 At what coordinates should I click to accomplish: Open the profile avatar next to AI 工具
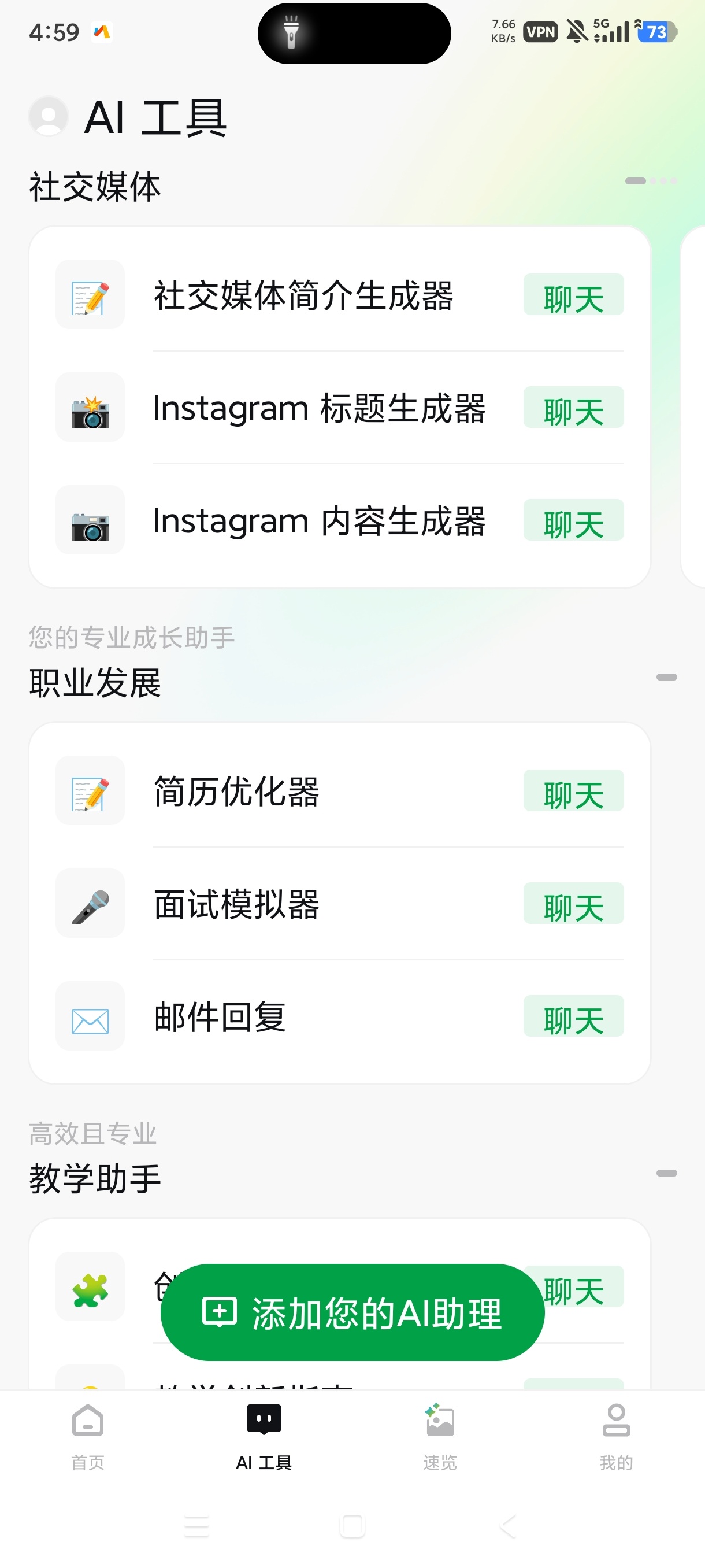49,116
